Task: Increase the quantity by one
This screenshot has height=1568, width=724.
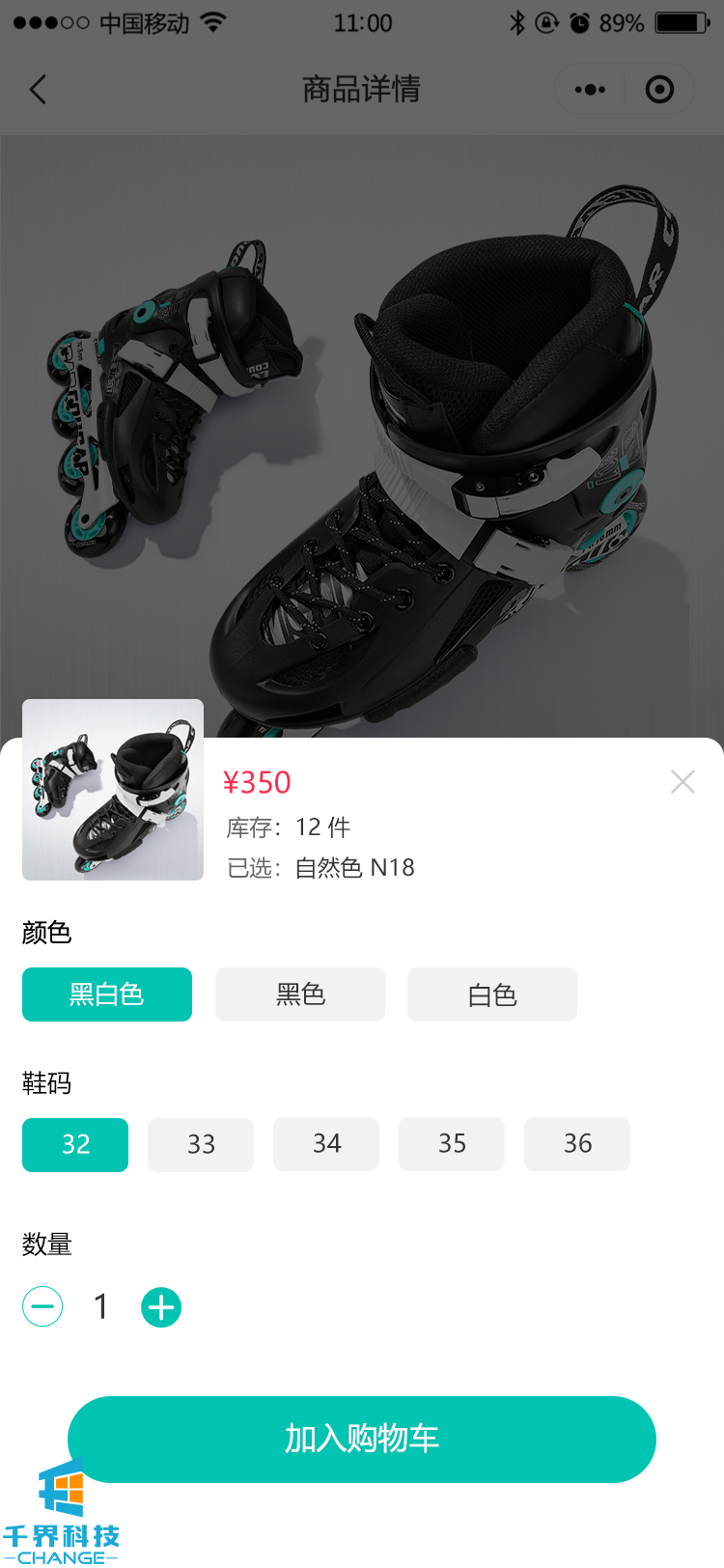Action: coord(161,1307)
